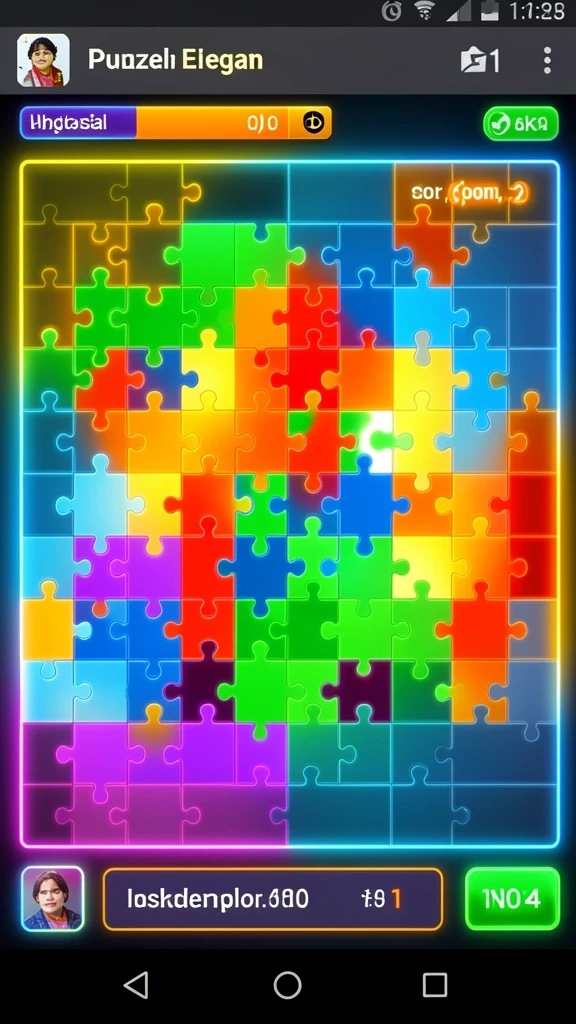Open the profile avatar in the app bar
The width and height of the screenshot is (576, 1024).
coord(43,60)
